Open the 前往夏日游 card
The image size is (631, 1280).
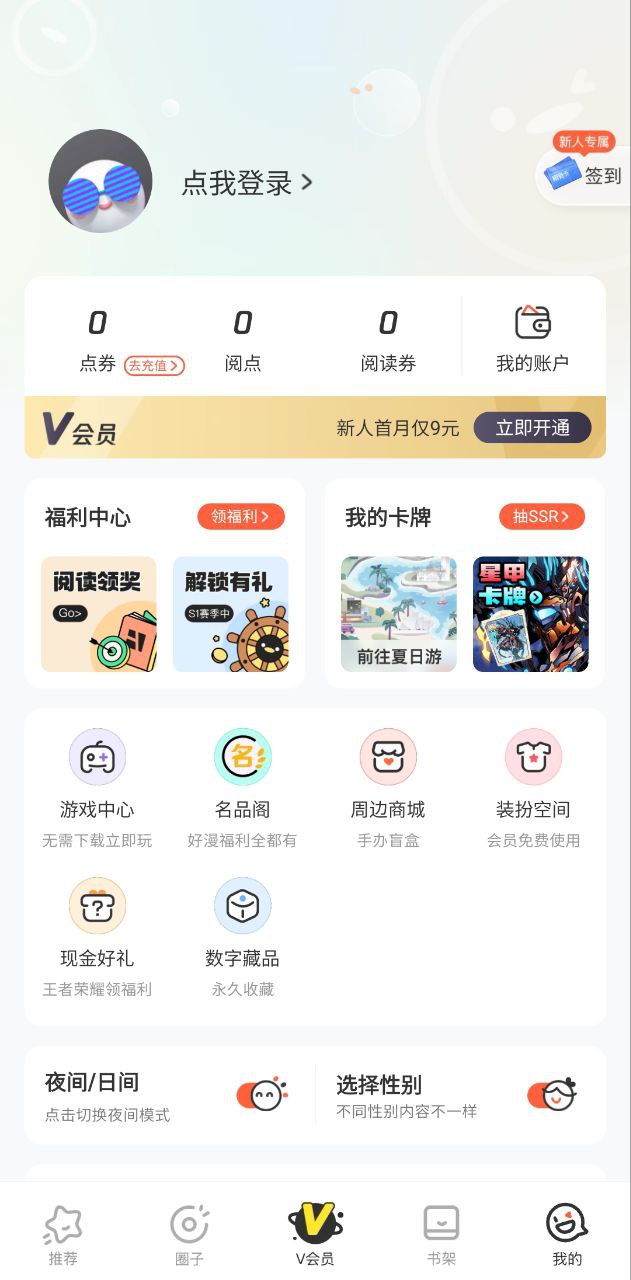pos(399,614)
